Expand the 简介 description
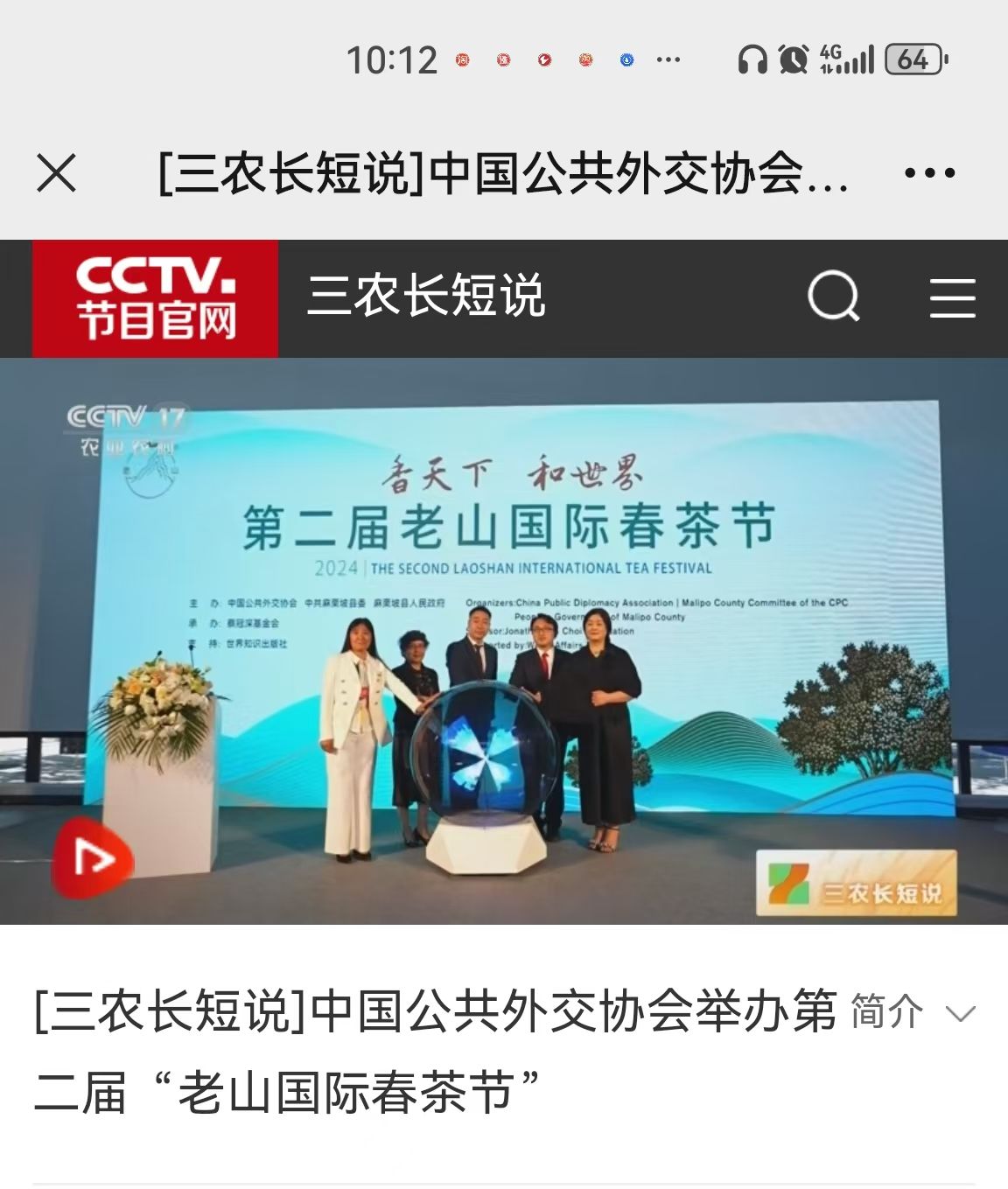This screenshot has width=1008, height=1189. pyautogui.click(x=912, y=1013)
